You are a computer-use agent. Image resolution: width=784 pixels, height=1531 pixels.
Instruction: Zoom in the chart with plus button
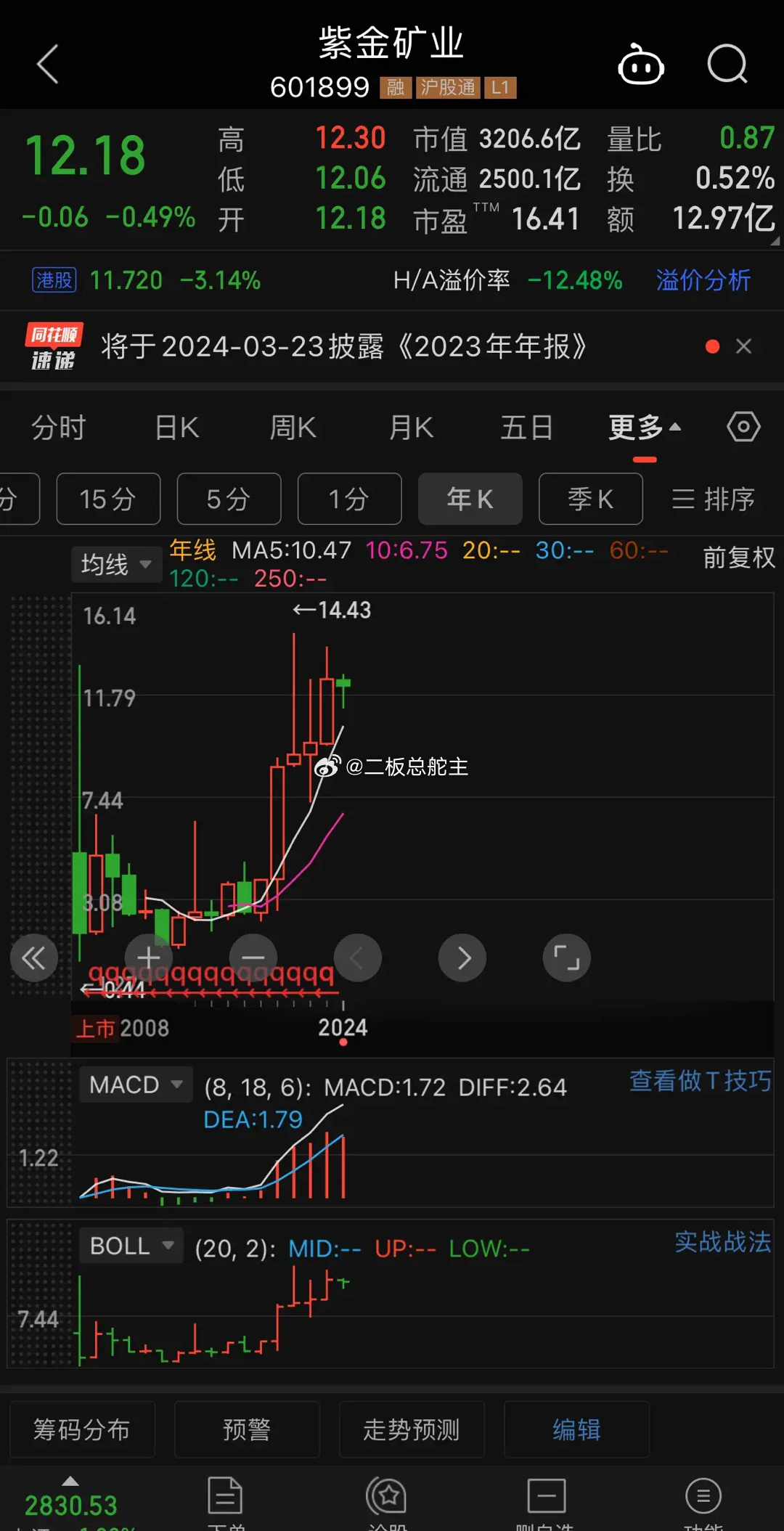click(149, 958)
